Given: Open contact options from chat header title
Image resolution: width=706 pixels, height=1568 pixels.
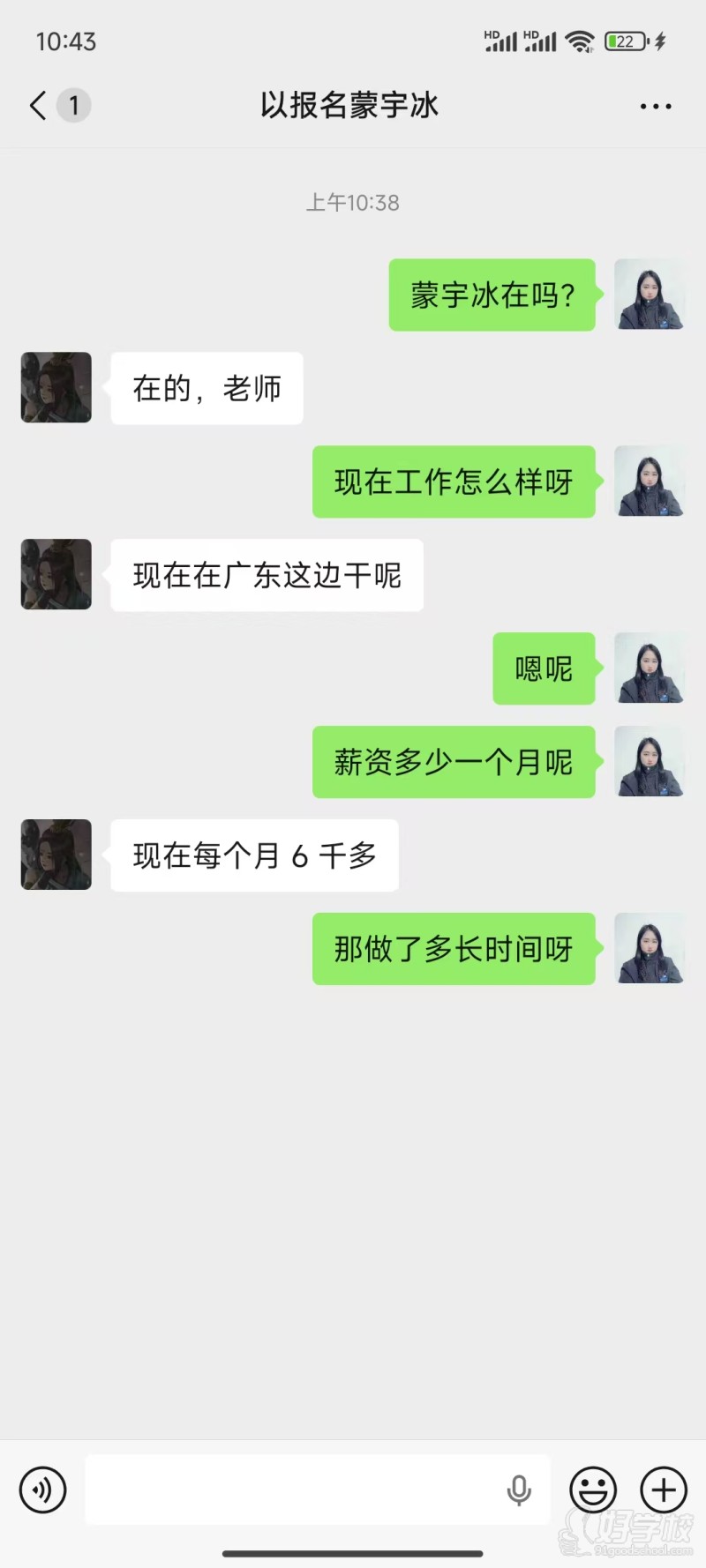Looking at the screenshot, I should pyautogui.click(x=350, y=105).
